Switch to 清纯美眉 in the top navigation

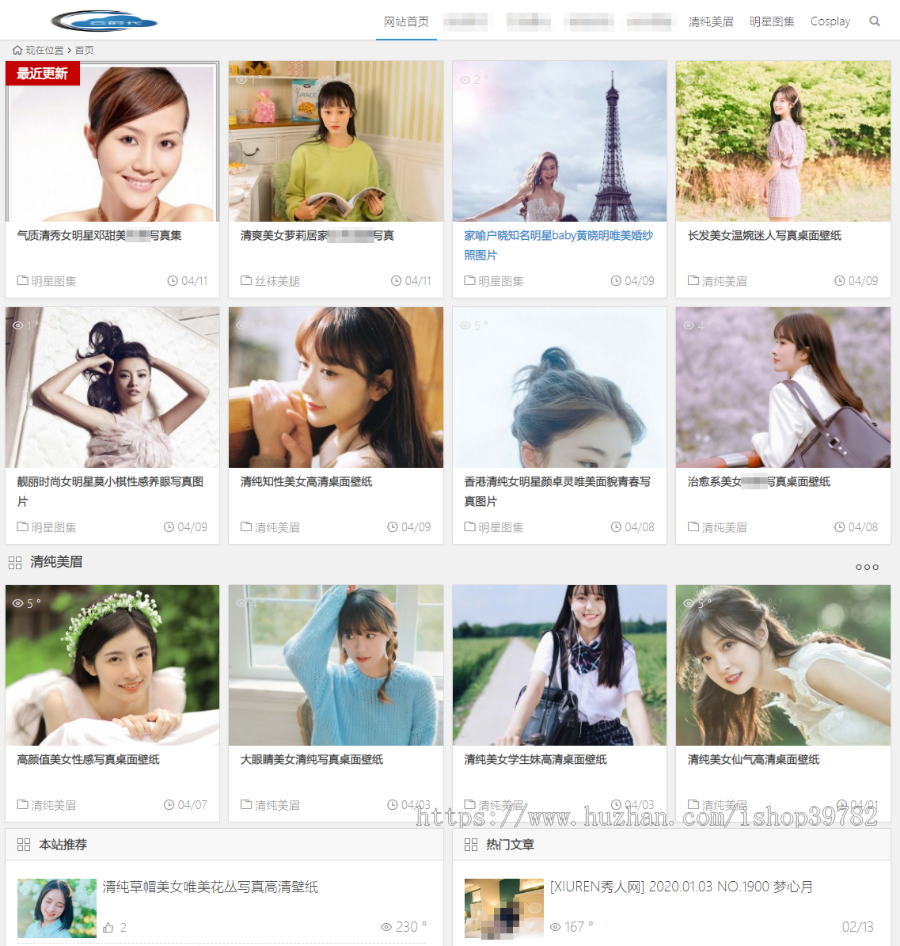pos(711,21)
